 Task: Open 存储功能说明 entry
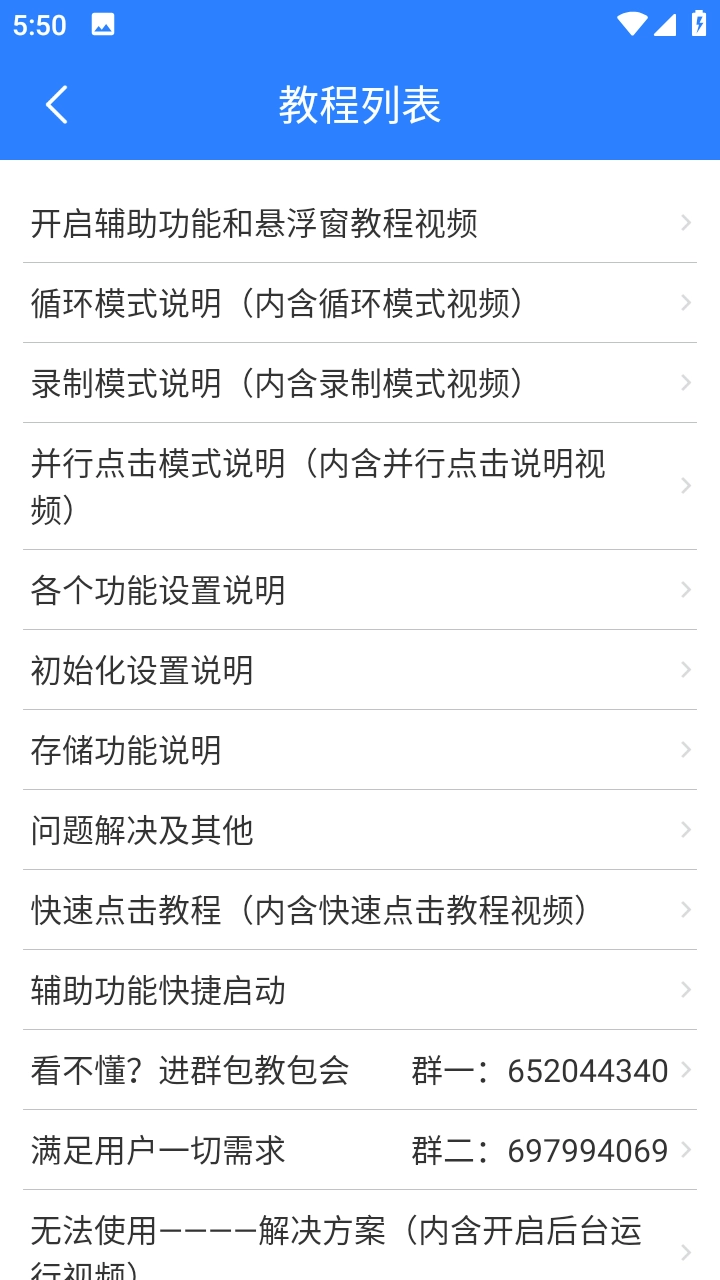coord(360,750)
